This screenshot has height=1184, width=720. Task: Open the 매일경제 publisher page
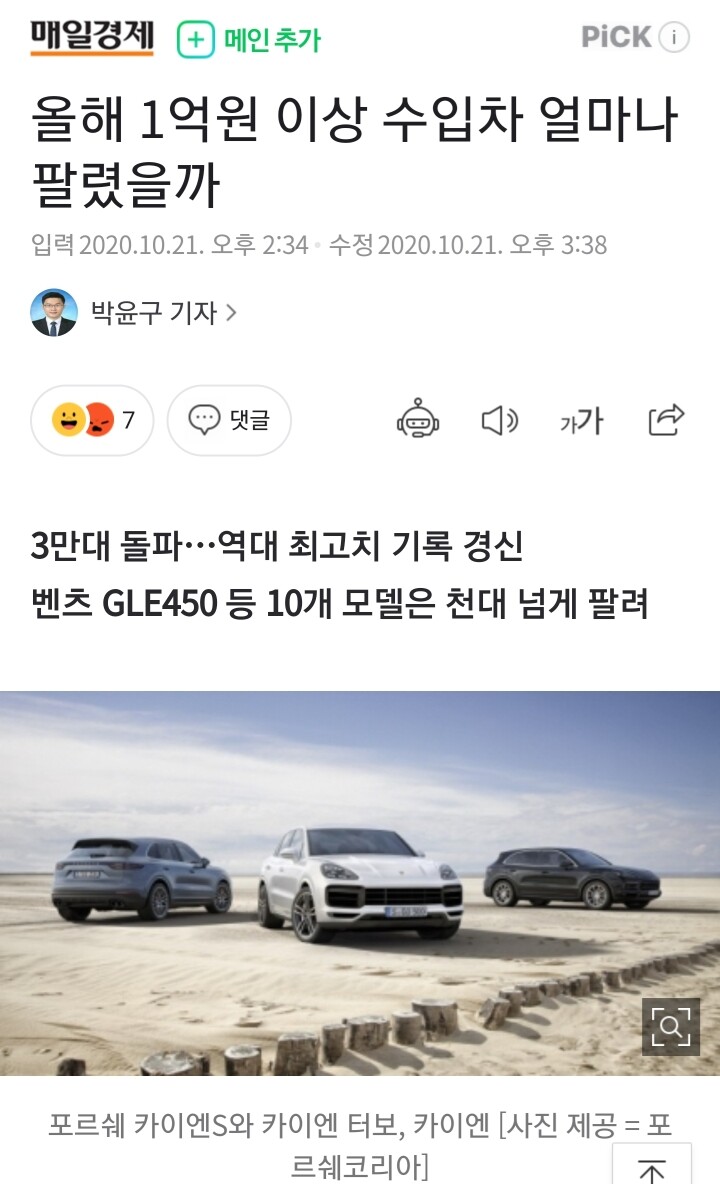click(92, 37)
